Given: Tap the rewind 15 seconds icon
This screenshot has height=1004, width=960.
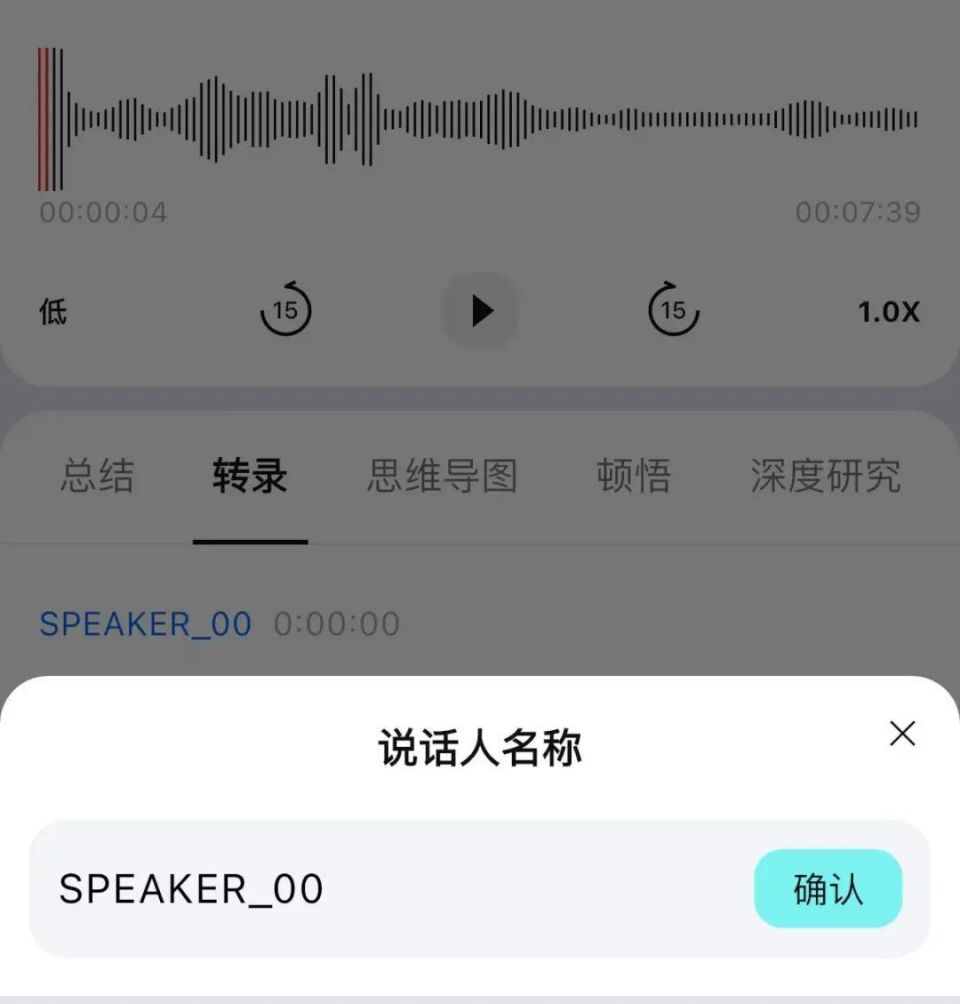Looking at the screenshot, I should point(287,311).
